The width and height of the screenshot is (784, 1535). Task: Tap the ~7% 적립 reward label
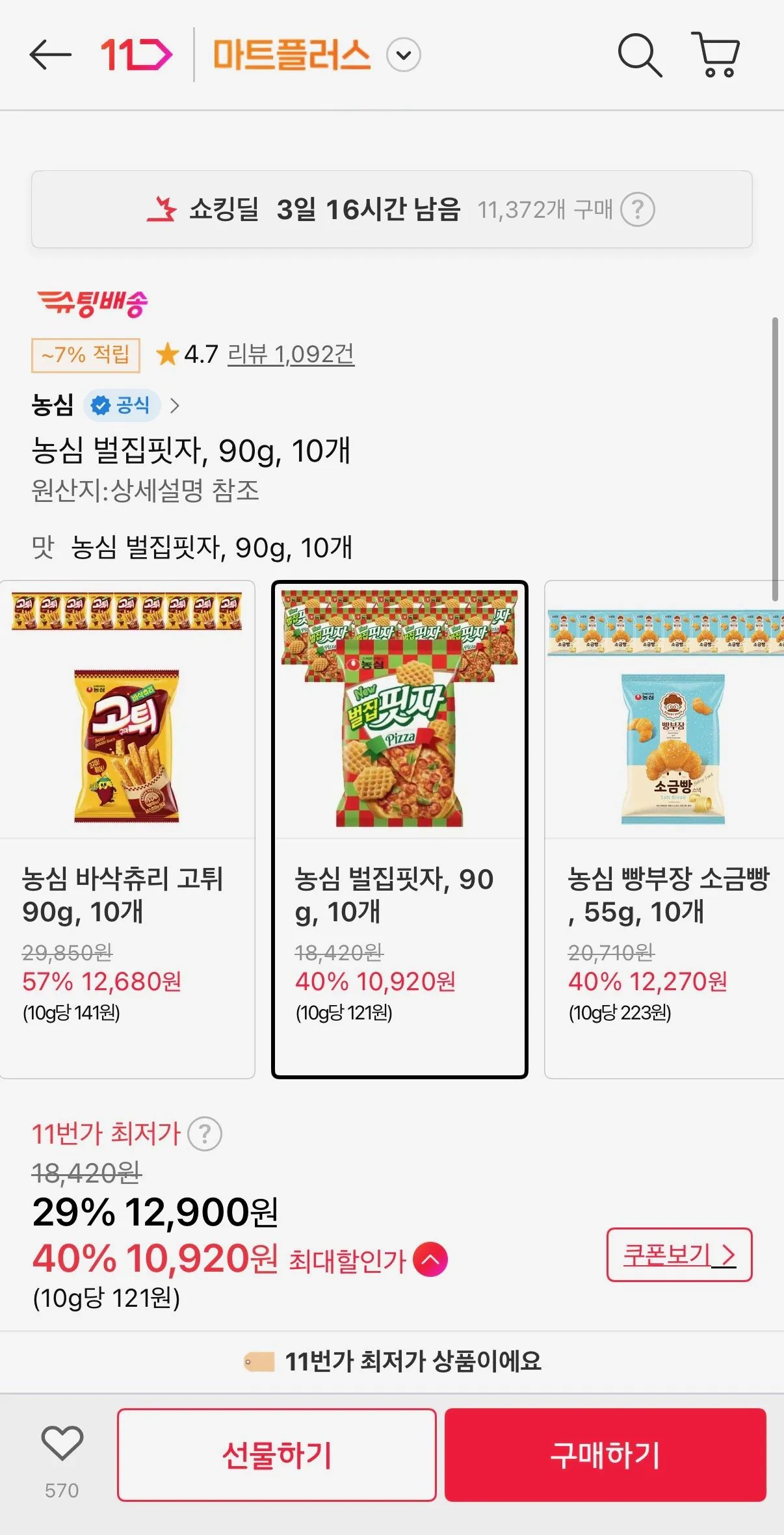point(85,355)
